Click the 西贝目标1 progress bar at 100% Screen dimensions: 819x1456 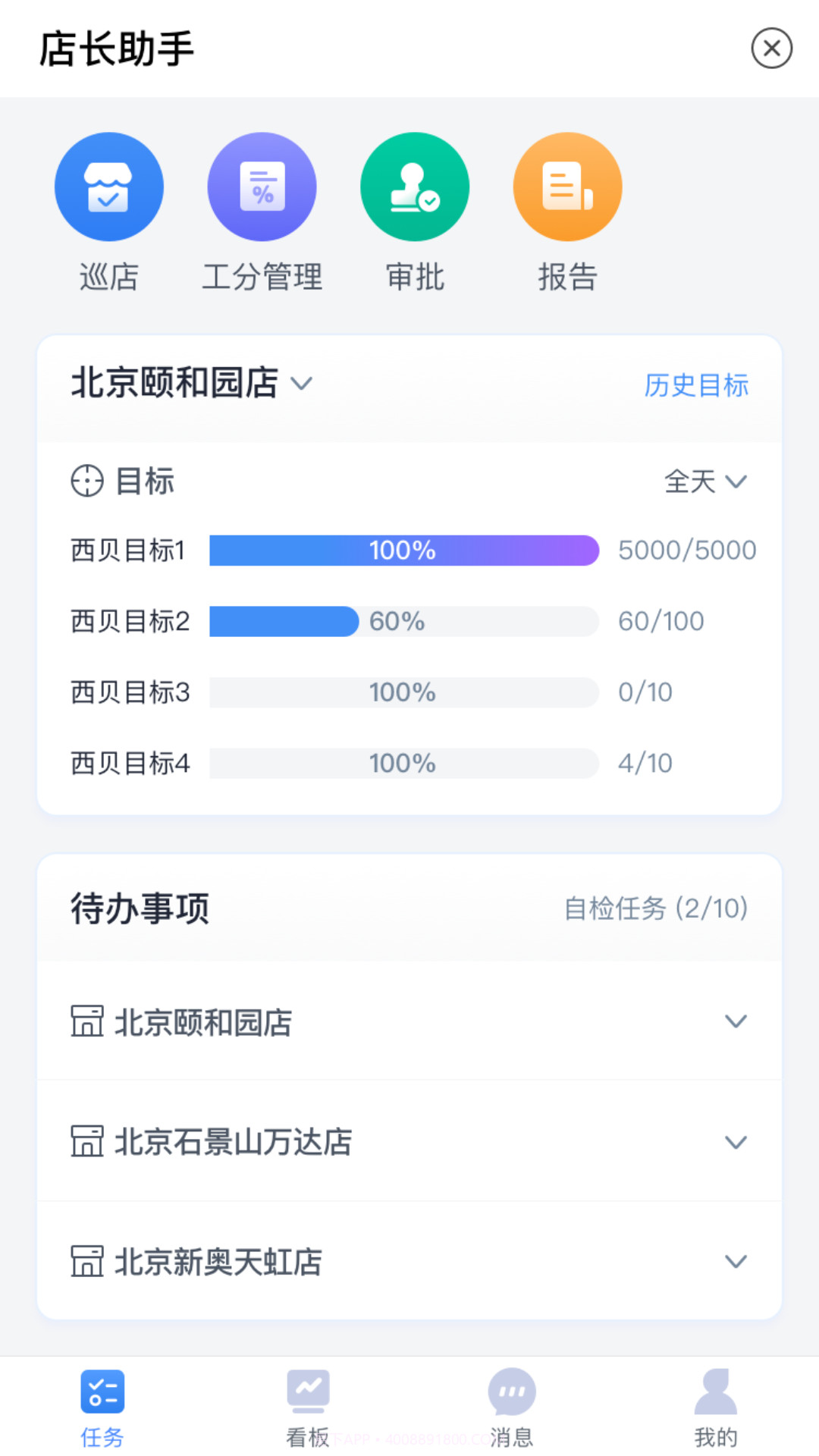tap(403, 550)
